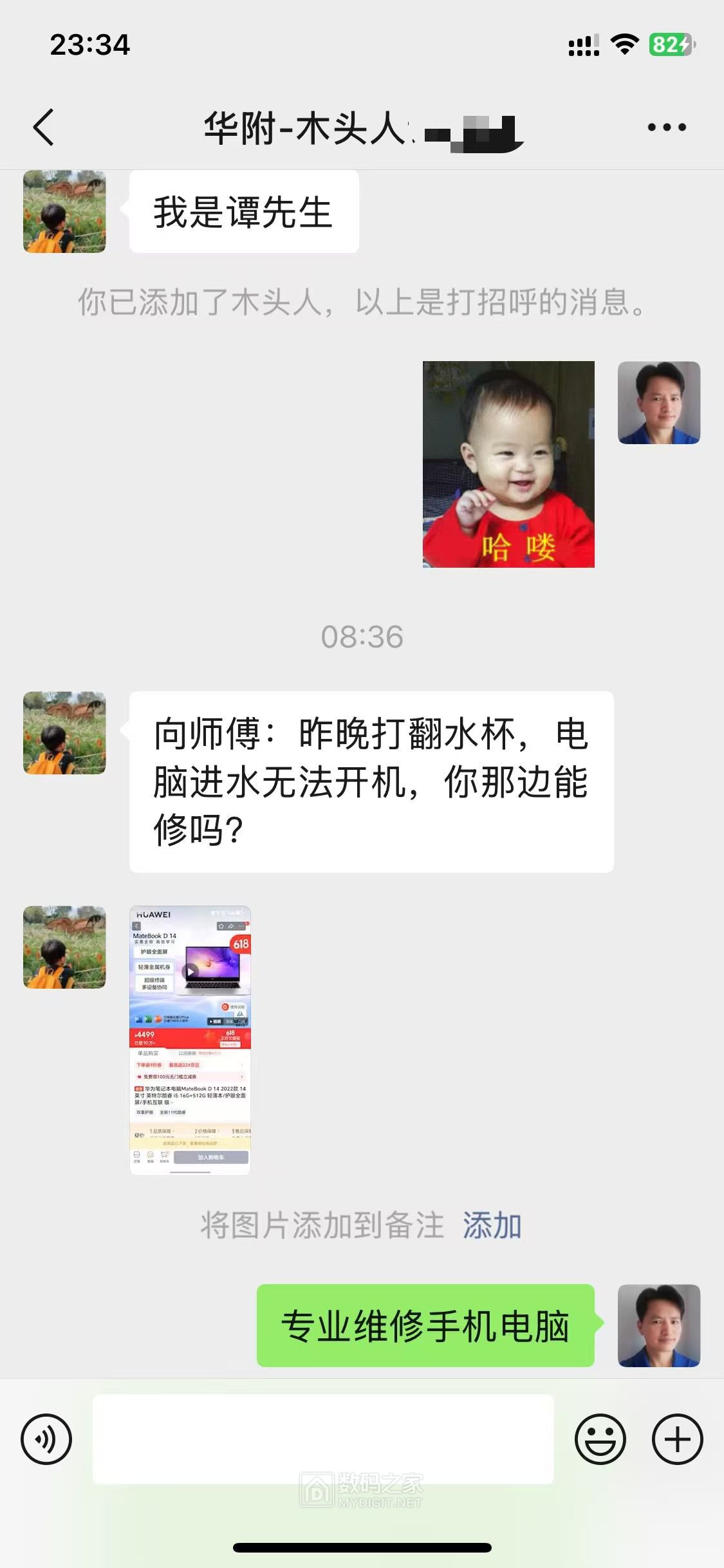Tap the 添加 link to add image to remarks
This screenshot has width=724, height=1568.
[x=492, y=1226]
